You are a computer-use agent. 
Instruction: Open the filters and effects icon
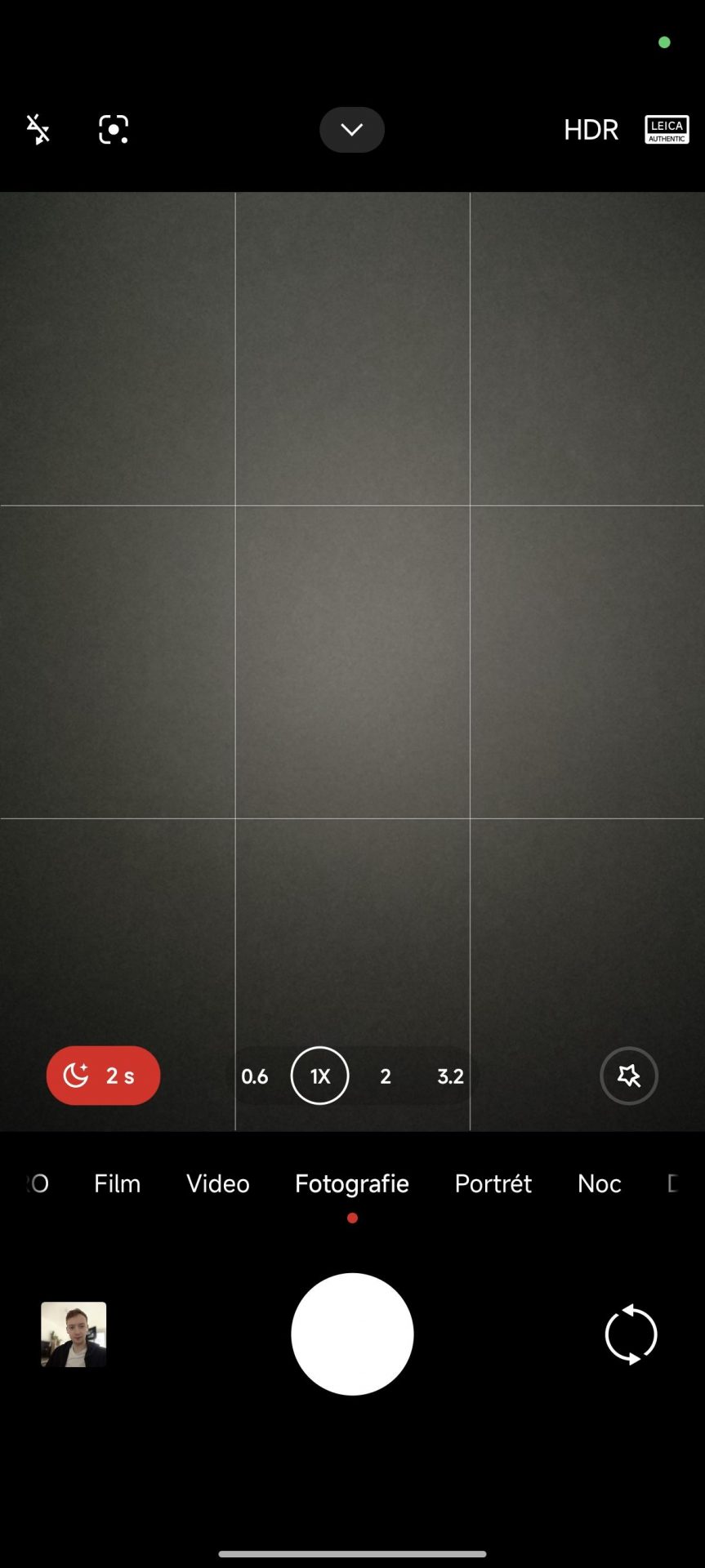point(628,1076)
